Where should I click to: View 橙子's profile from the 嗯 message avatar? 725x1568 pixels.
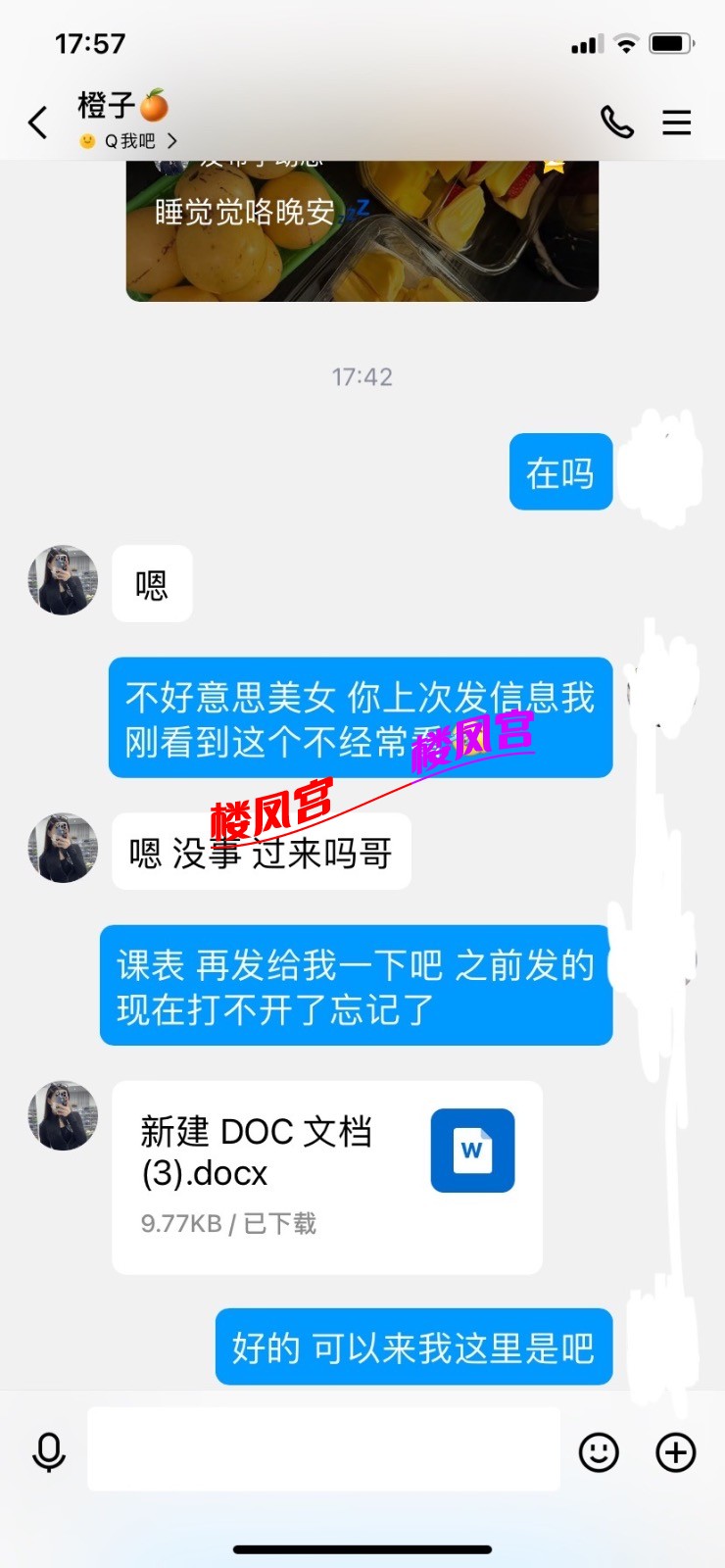[63, 581]
